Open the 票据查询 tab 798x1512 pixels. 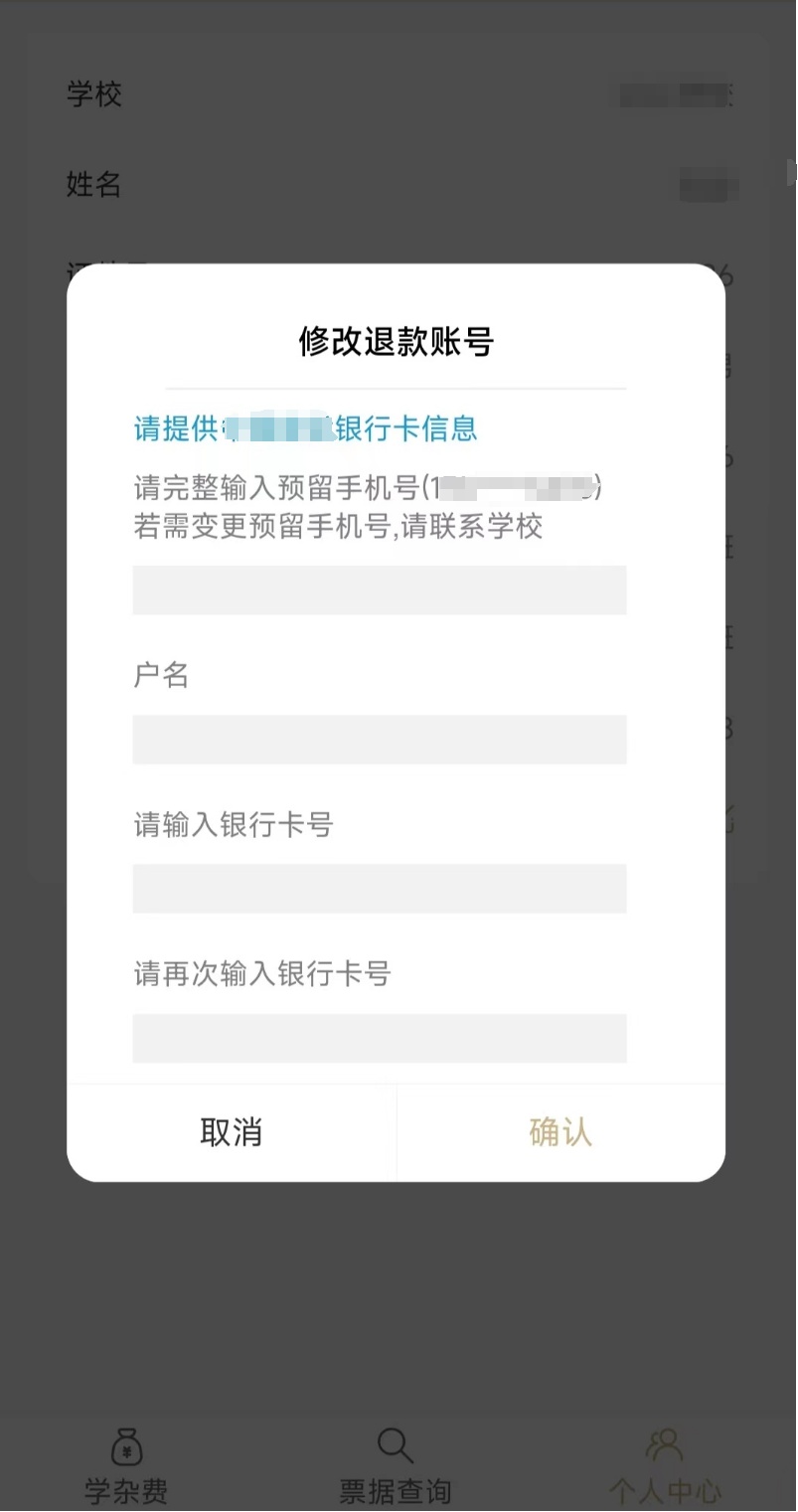[396, 1467]
